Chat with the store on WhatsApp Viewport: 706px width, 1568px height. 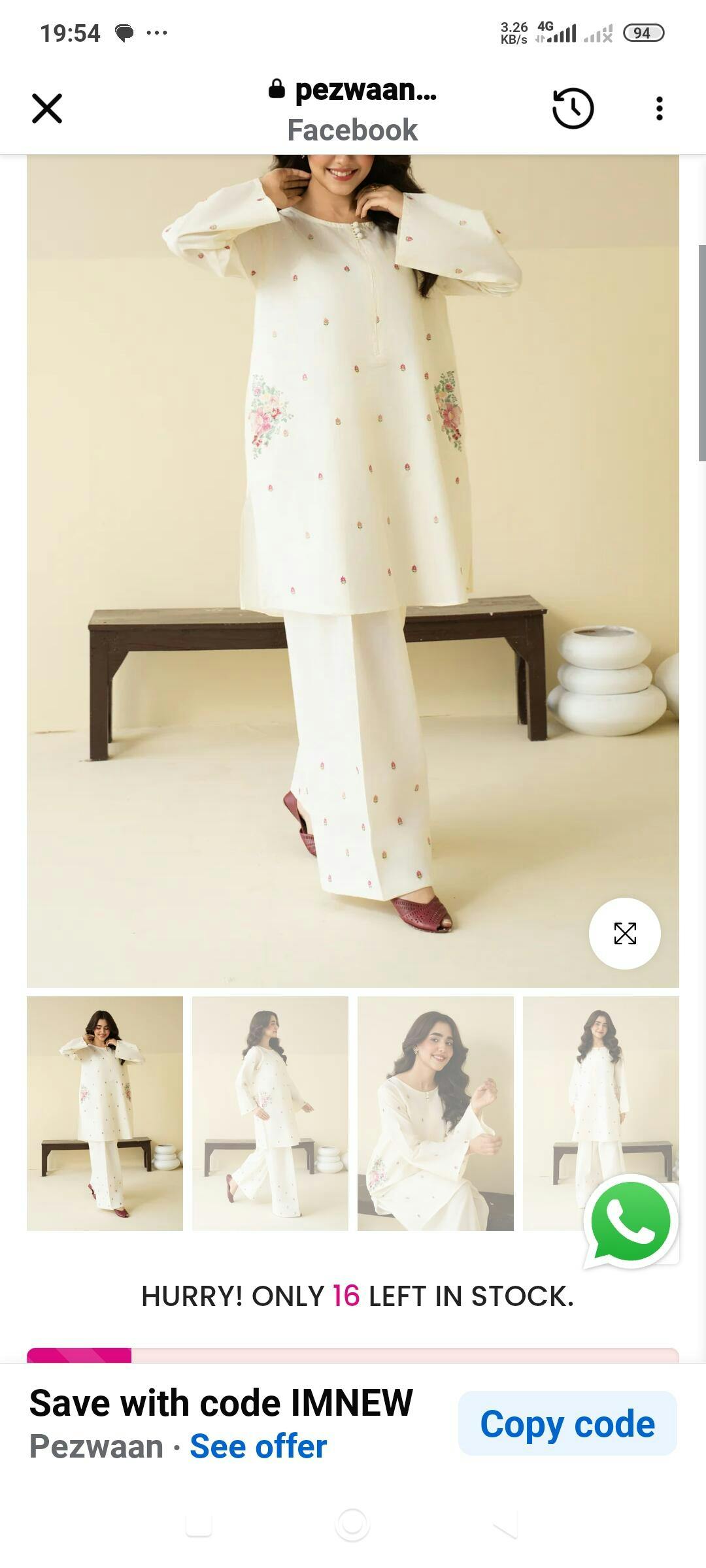[x=630, y=1221]
